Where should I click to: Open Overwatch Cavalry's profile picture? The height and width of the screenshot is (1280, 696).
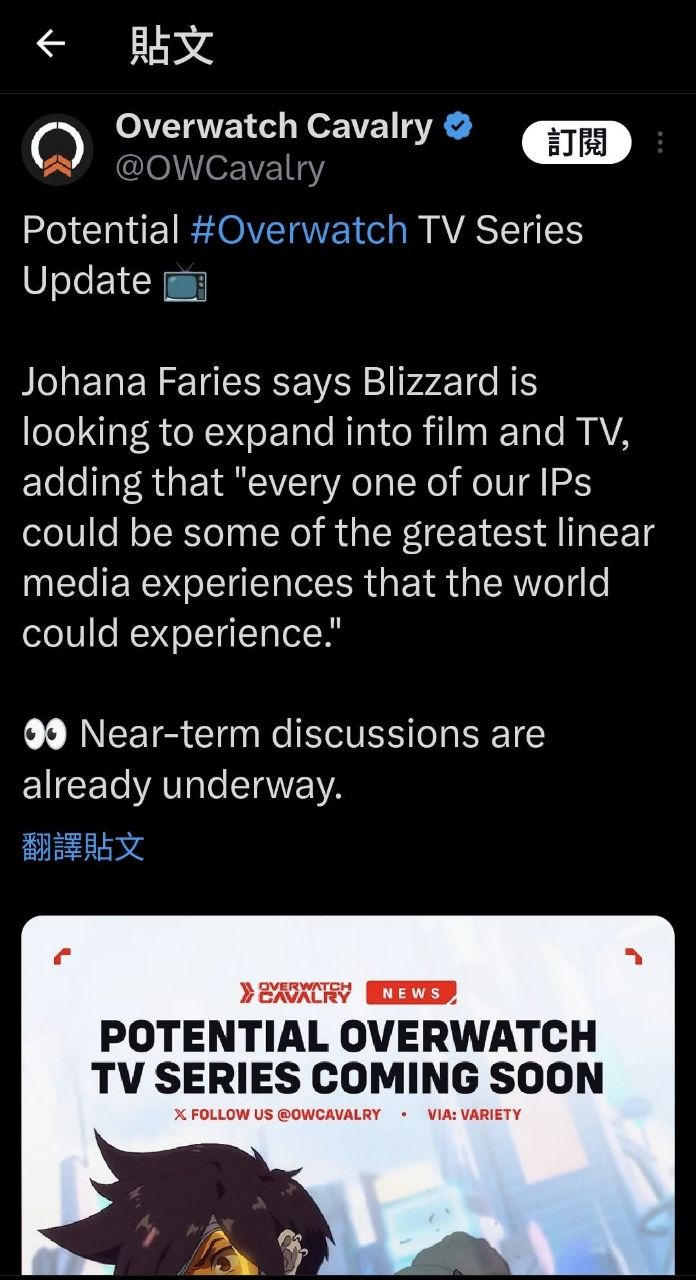coord(58,150)
